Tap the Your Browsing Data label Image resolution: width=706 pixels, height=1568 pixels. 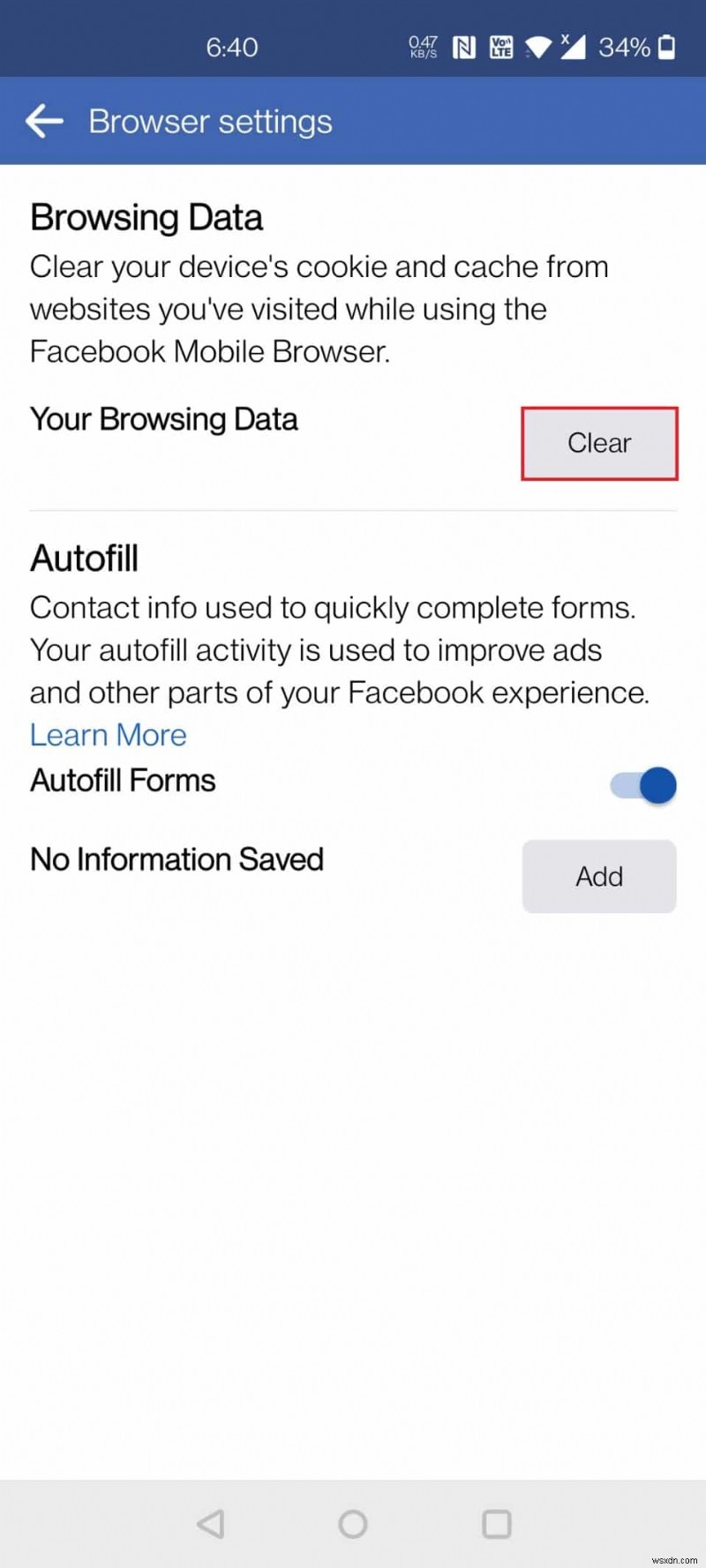tap(163, 419)
